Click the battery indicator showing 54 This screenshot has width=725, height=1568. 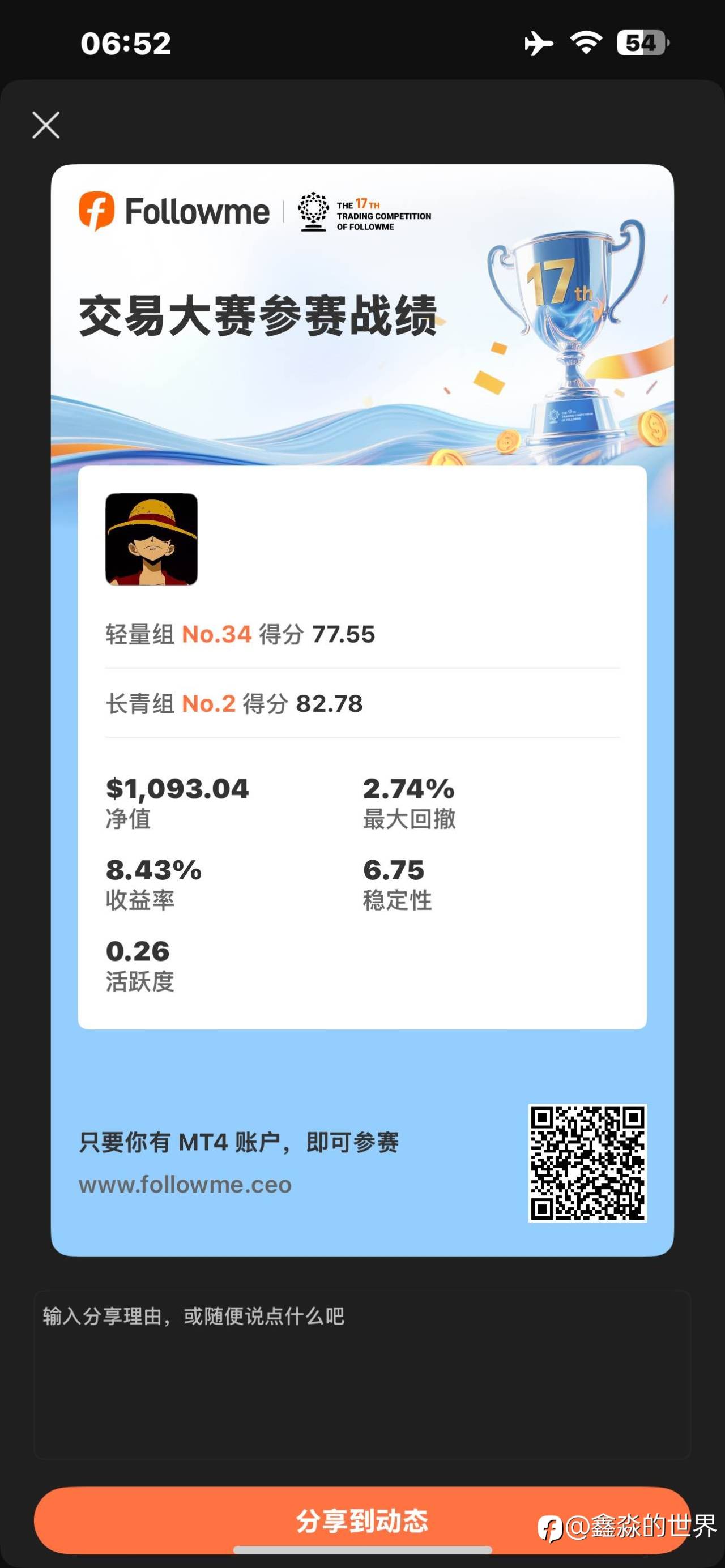click(640, 42)
